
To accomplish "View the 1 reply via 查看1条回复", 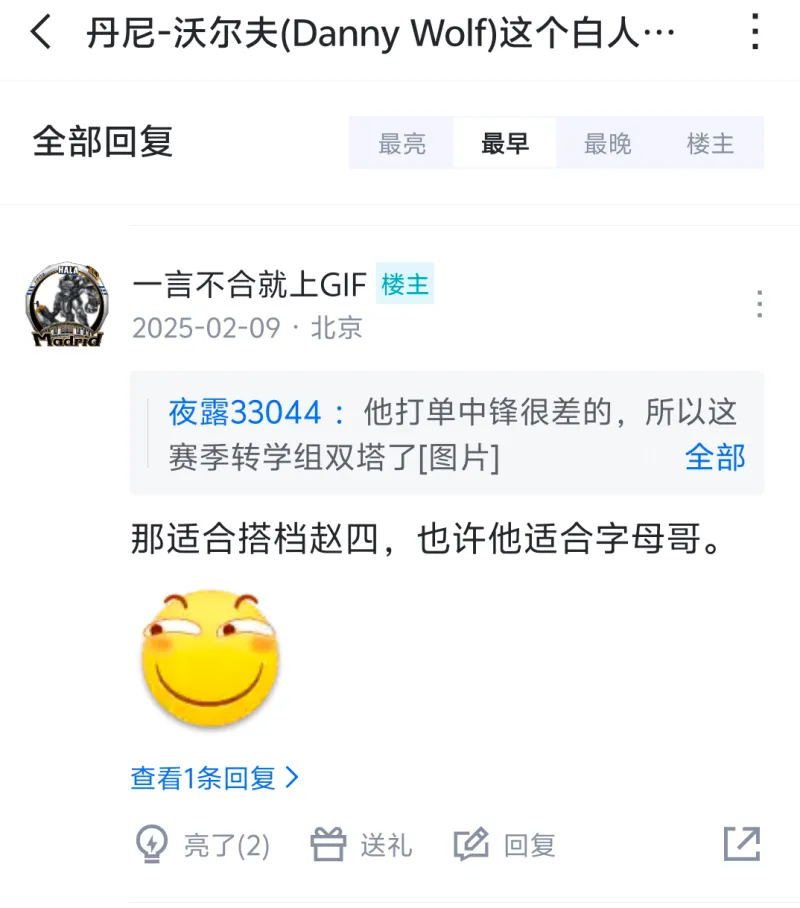I will click(215, 778).
